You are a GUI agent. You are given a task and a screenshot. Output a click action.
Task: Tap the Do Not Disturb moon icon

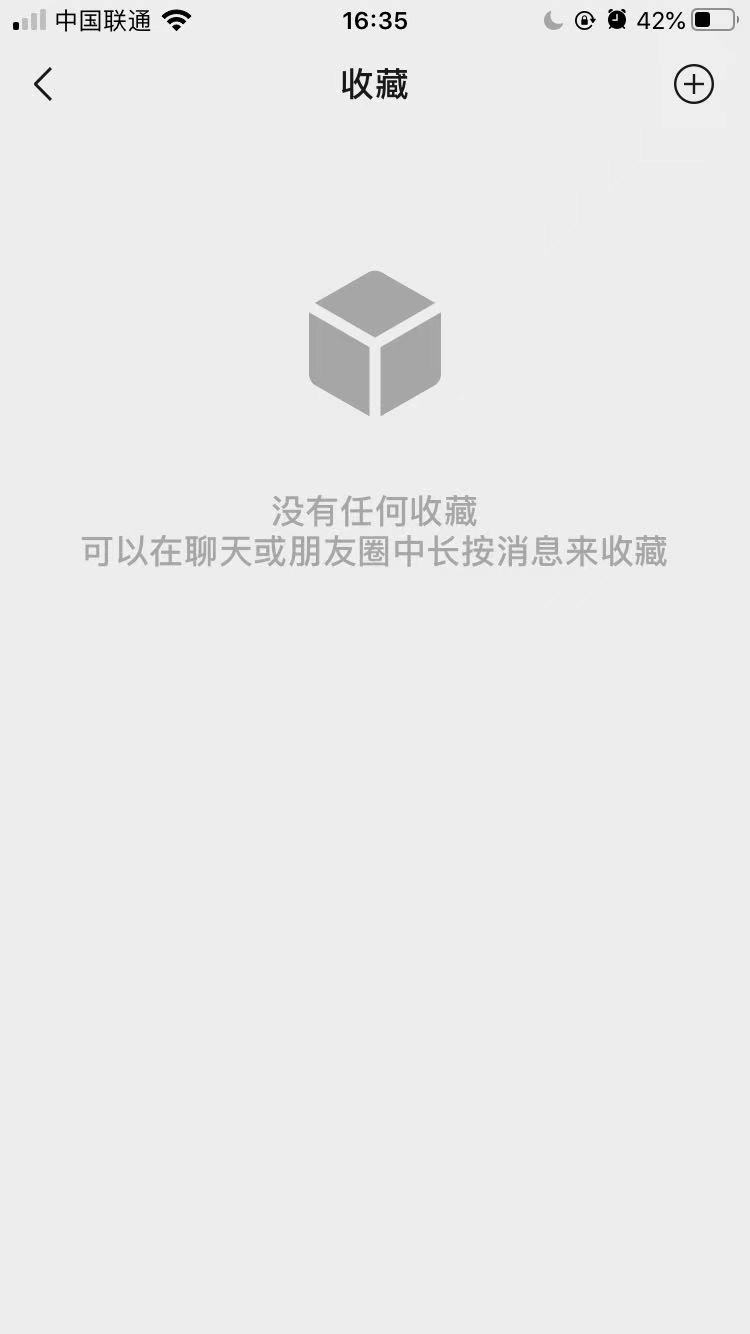(553, 19)
